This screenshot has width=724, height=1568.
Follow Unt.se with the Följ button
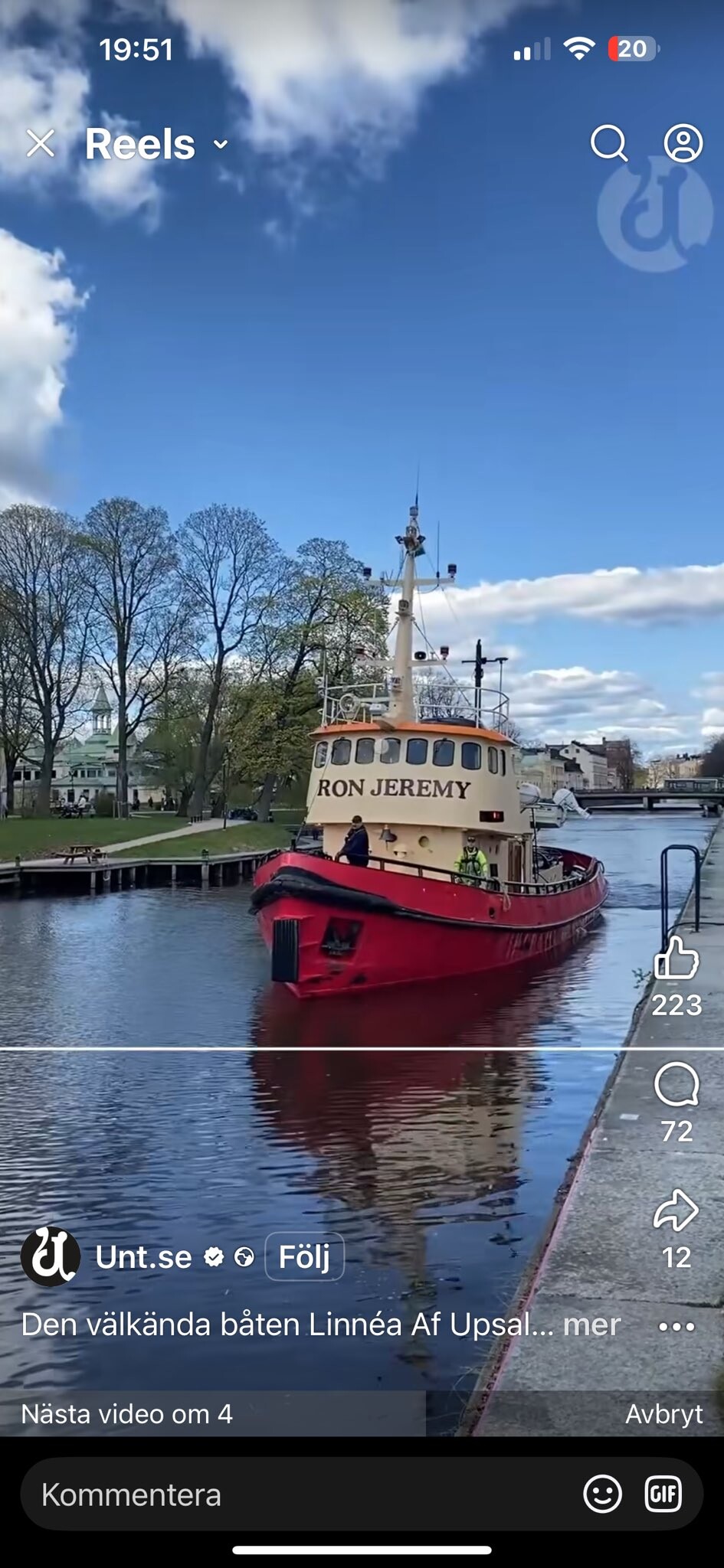[x=304, y=1257]
